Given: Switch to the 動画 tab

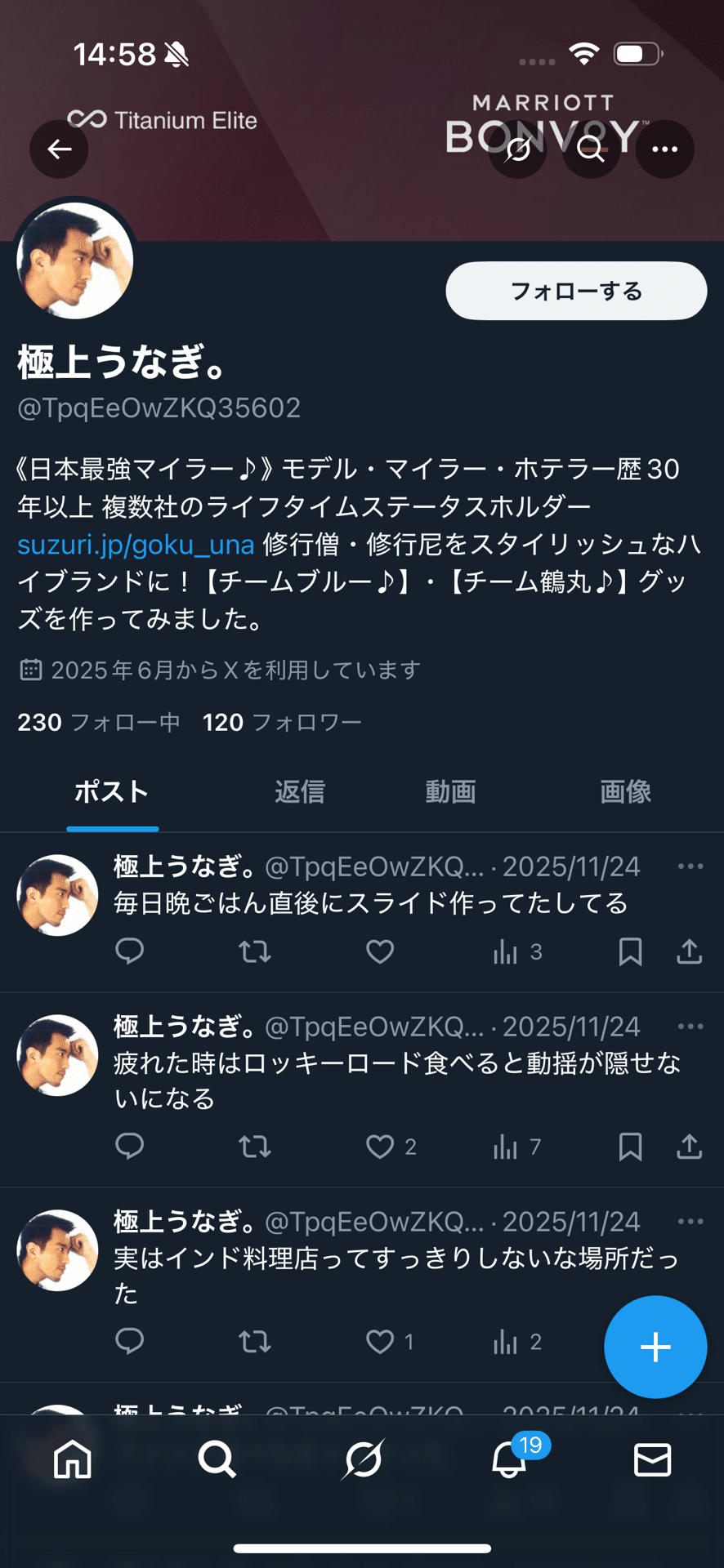Looking at the screenshot, I should 450,791.
